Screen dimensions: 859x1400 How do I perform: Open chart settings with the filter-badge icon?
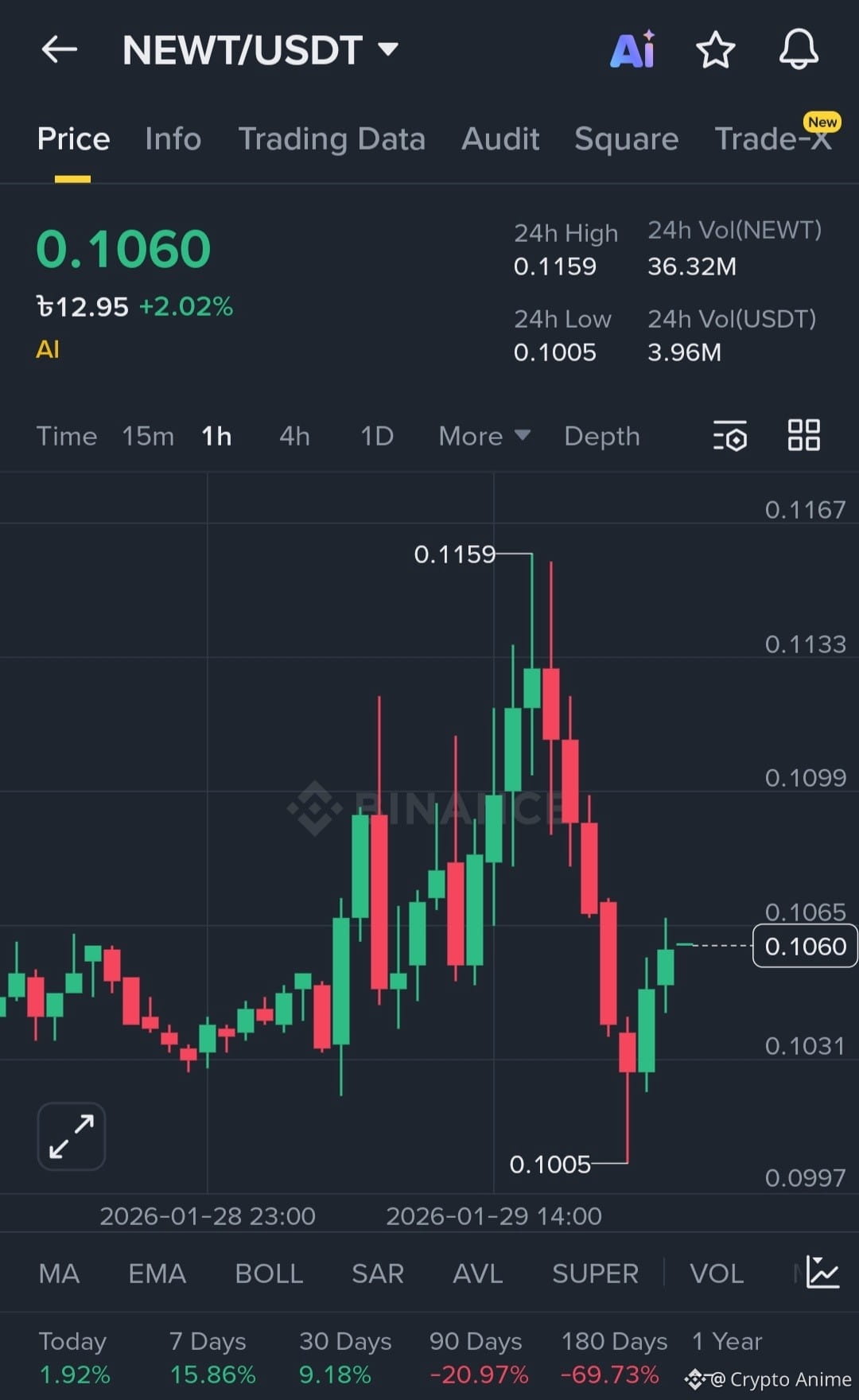coord(730,436)
